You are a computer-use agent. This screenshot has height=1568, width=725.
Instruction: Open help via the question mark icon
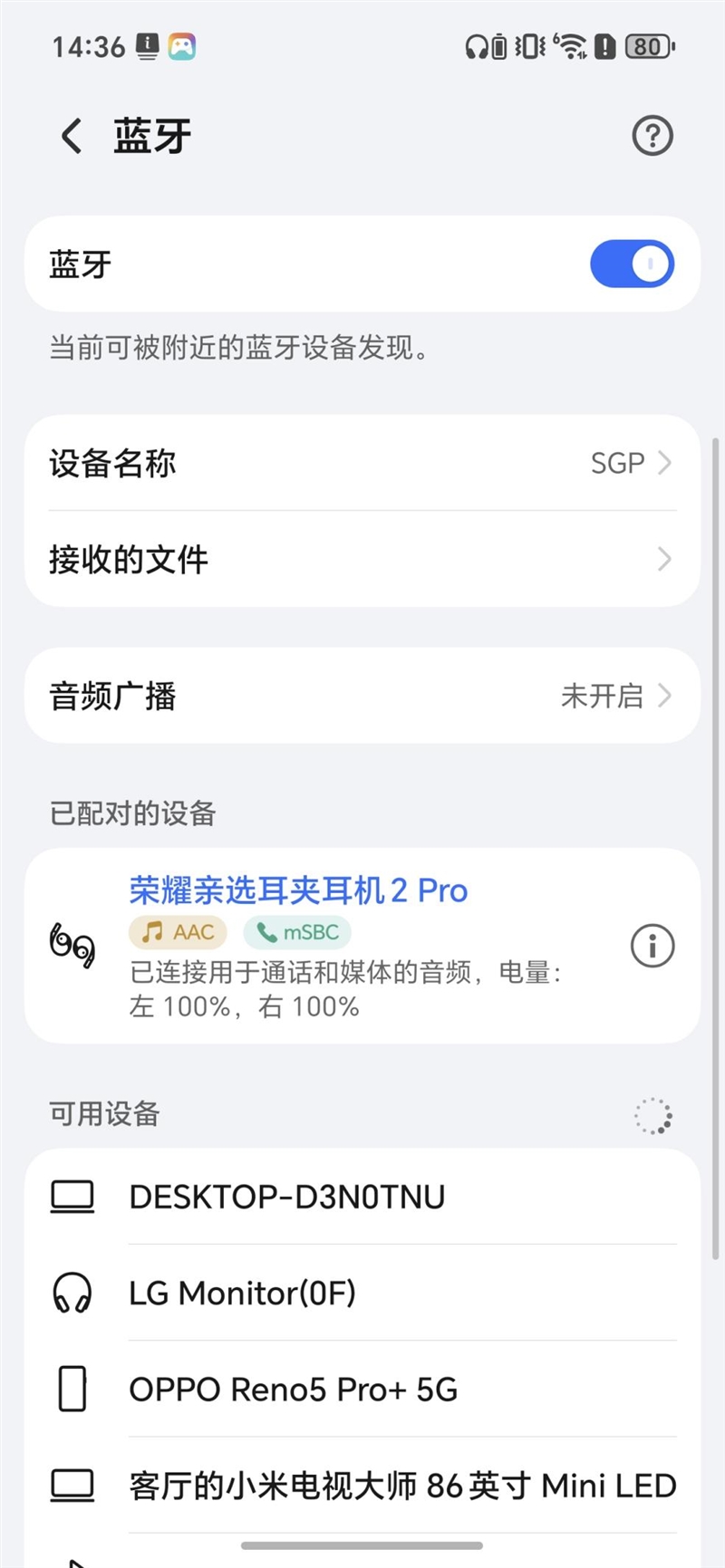coord(651,135)
